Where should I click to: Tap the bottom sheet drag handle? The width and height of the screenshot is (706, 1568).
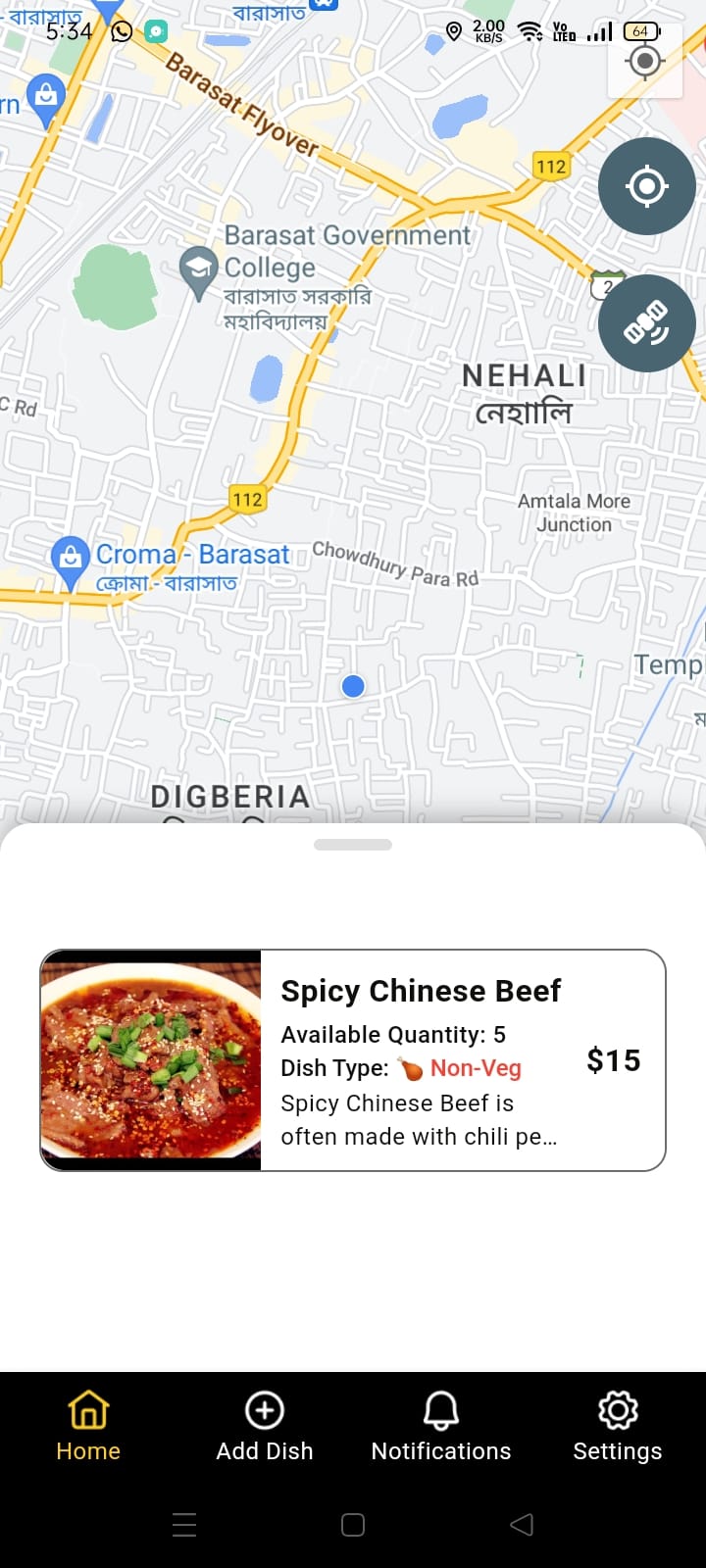click(x=353, y=845)
